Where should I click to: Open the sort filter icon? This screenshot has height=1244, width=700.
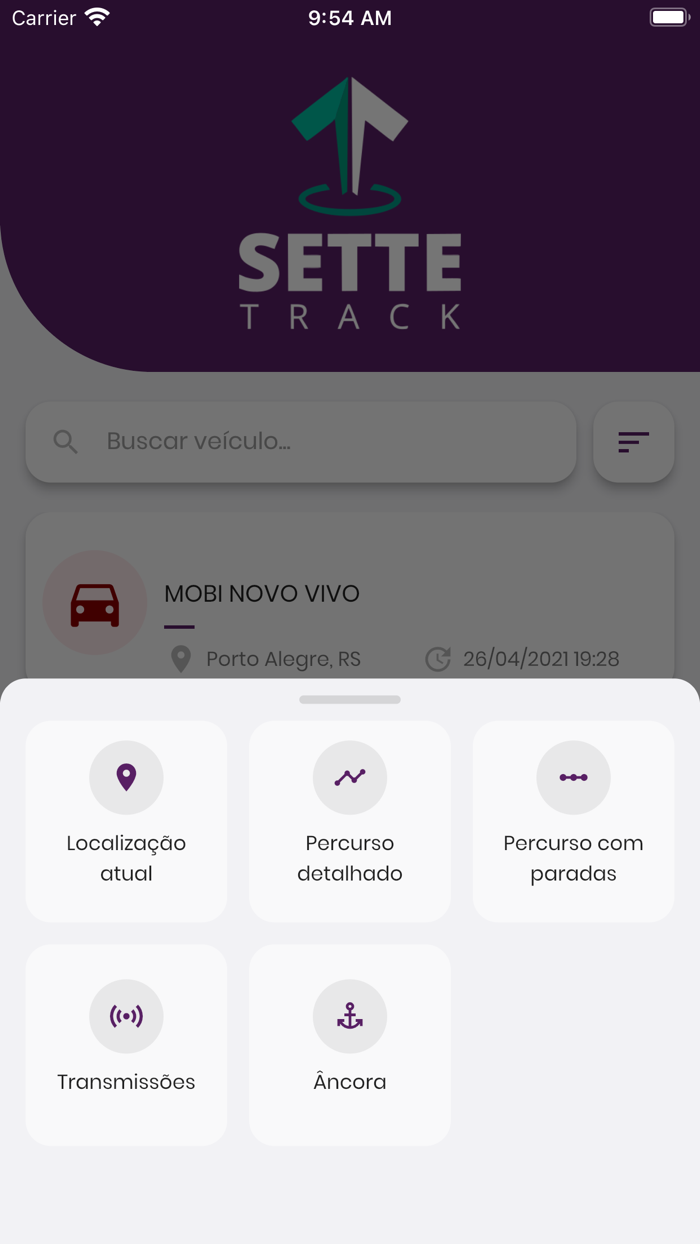coord(633,442)
